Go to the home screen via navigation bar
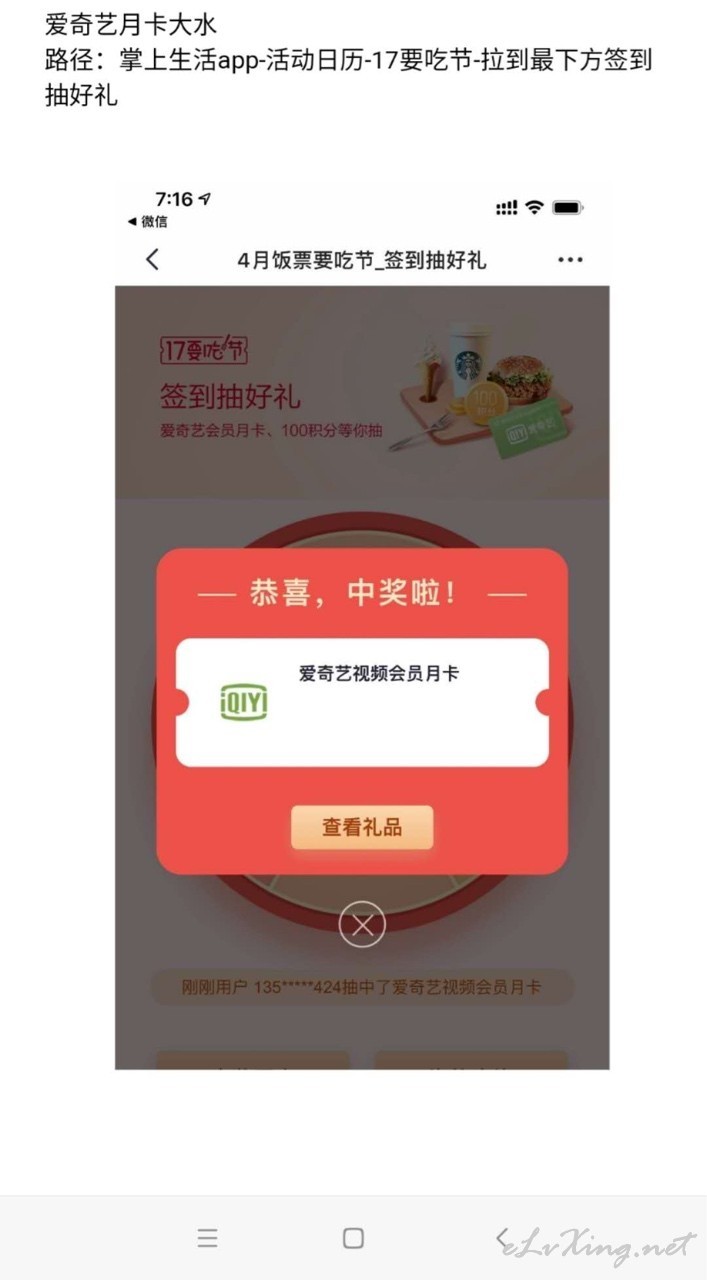 click(353, 1238)
